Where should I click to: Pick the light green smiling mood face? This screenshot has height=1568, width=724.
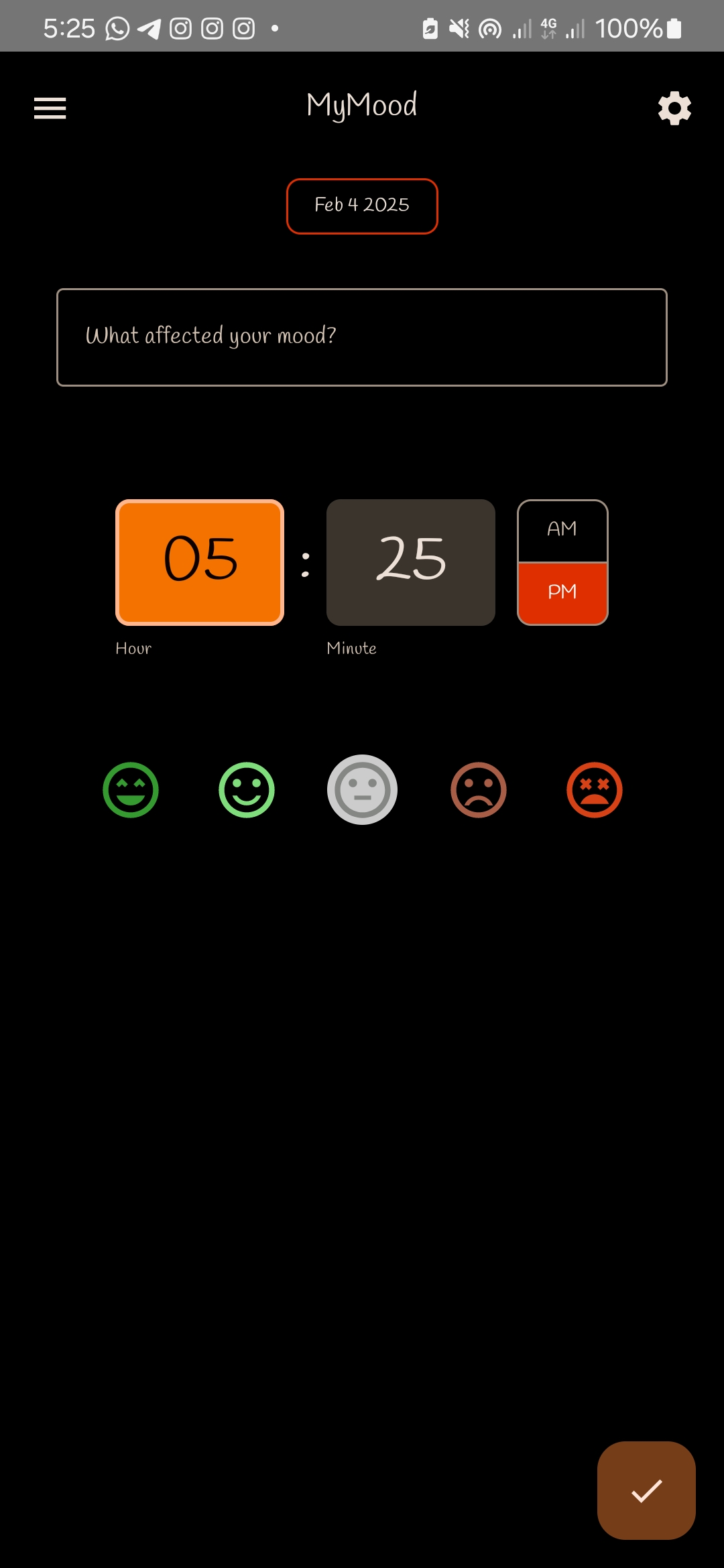pos(247,790)
